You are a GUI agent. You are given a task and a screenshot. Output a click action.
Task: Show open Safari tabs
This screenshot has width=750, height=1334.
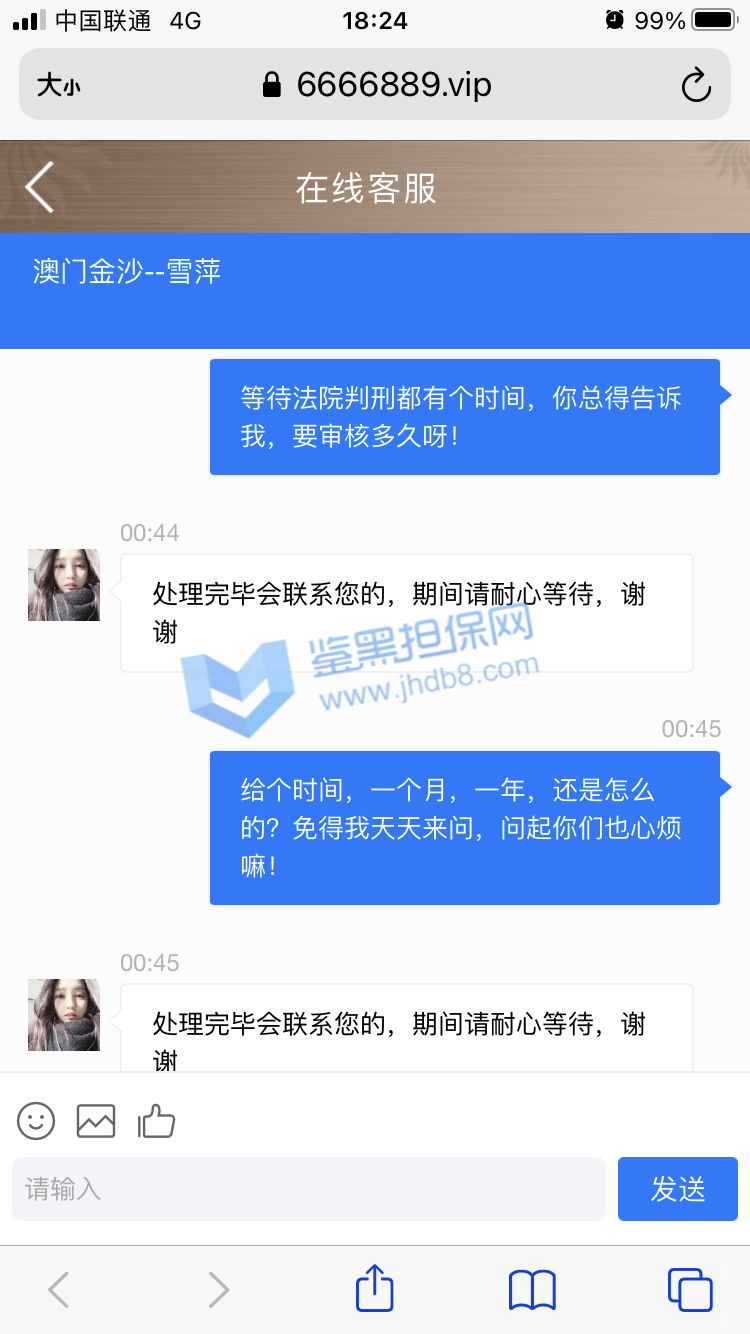pos(689,1289)
